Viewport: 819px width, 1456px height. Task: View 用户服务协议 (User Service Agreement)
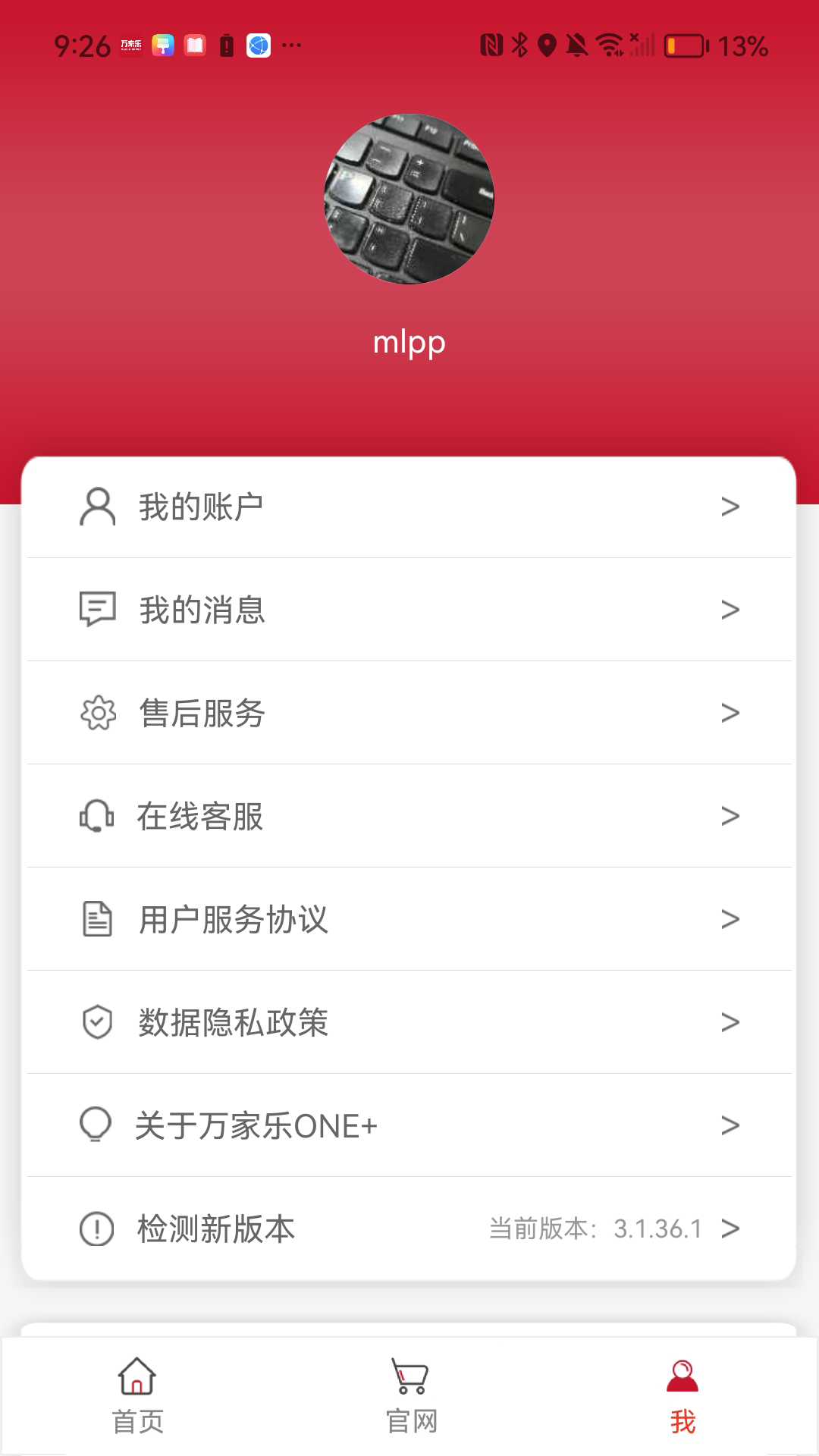pos(409,919)
